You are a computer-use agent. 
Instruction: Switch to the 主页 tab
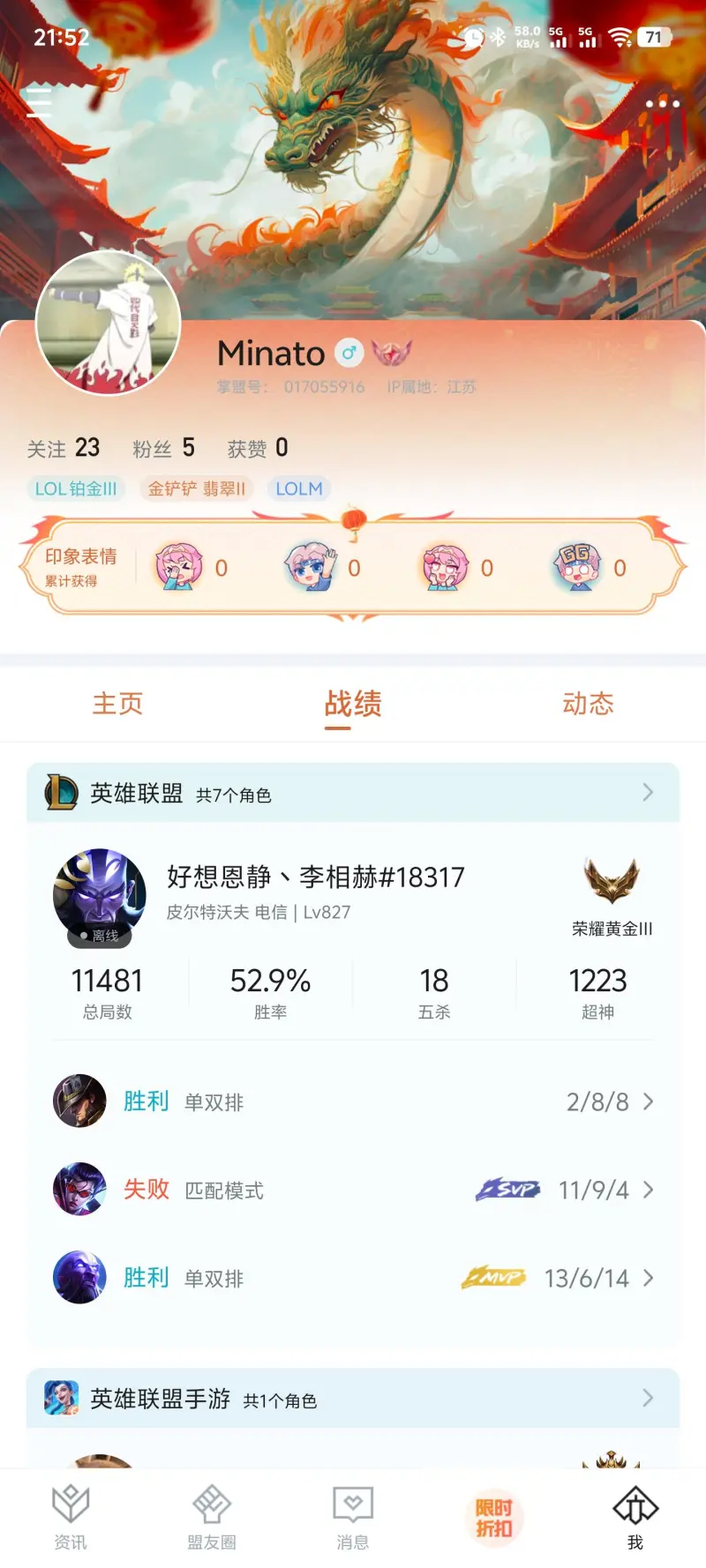coord(117,704)
